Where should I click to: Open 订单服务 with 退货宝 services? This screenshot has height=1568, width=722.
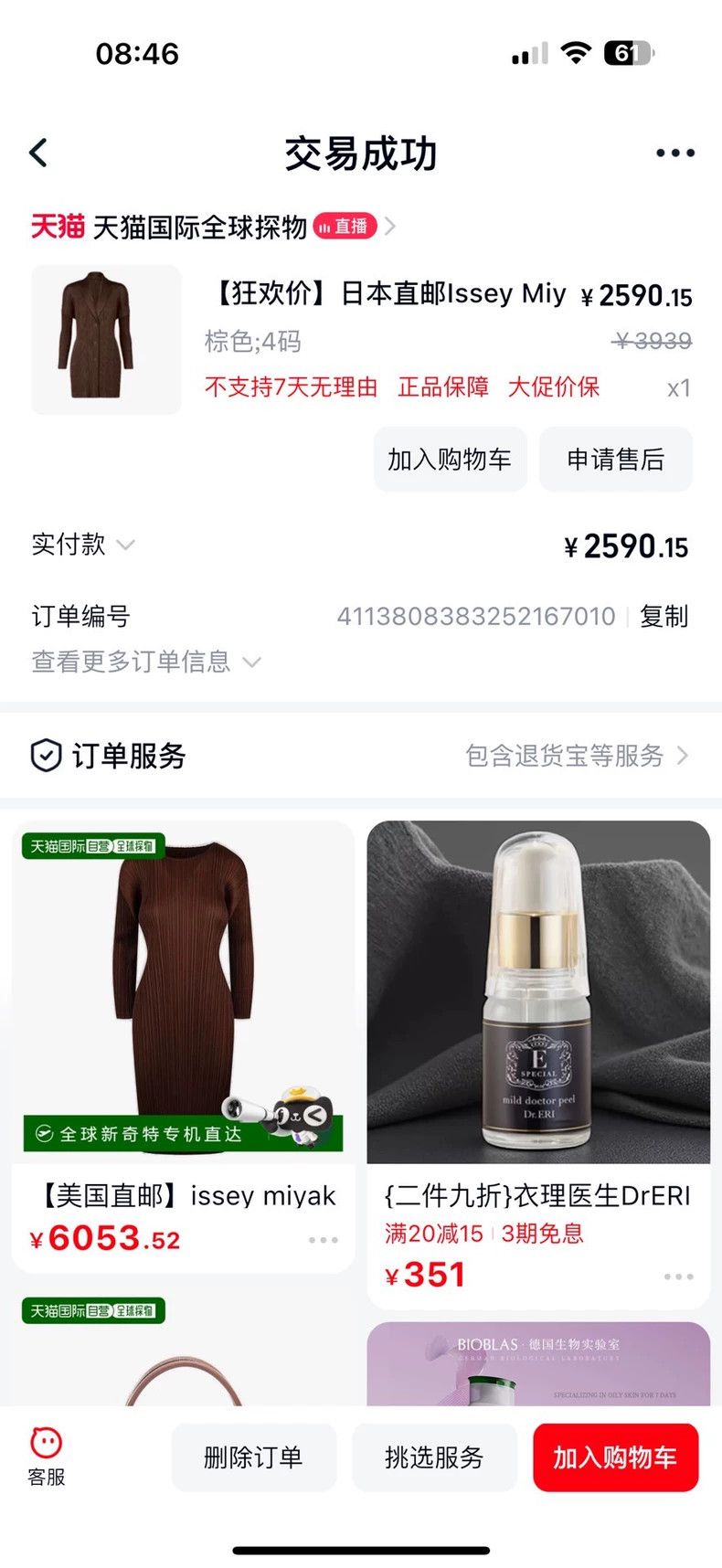click(361, 756)
